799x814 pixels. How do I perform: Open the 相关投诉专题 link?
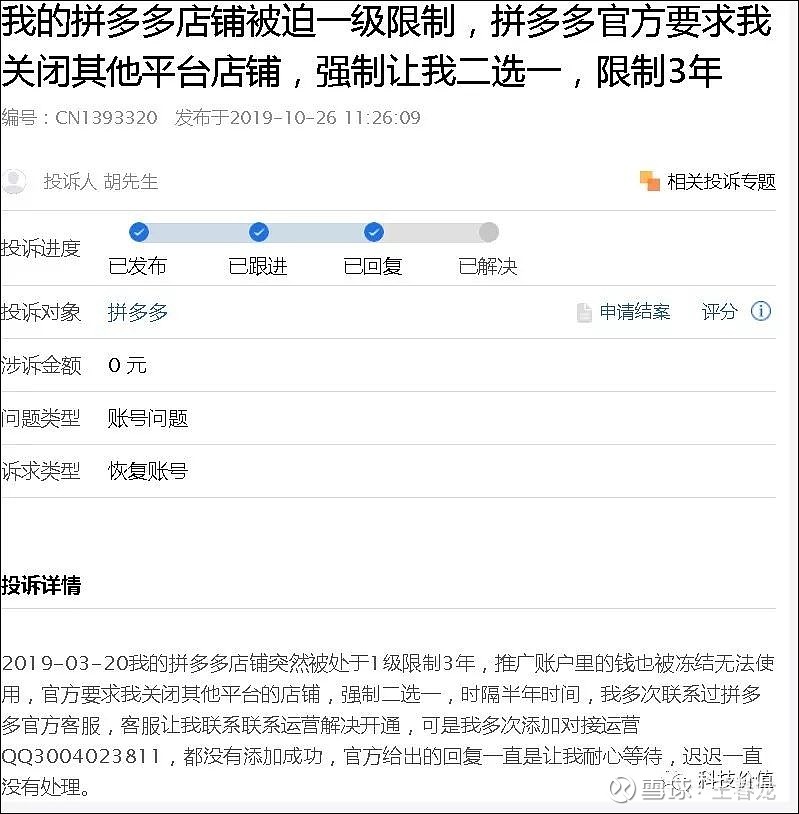click(720, 181)
